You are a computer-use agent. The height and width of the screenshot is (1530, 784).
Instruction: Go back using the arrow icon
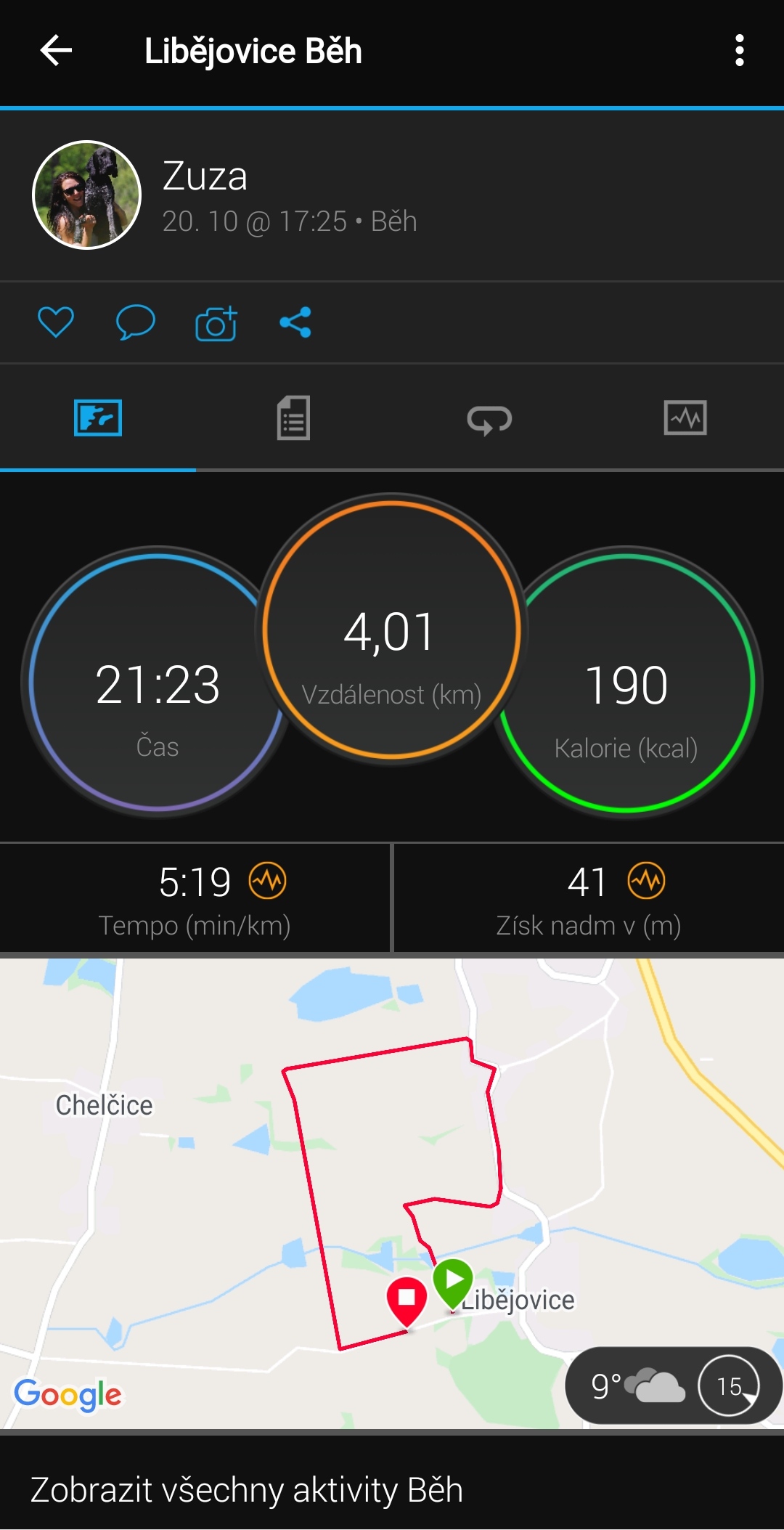pyautogui.click(x=56, y=51)
